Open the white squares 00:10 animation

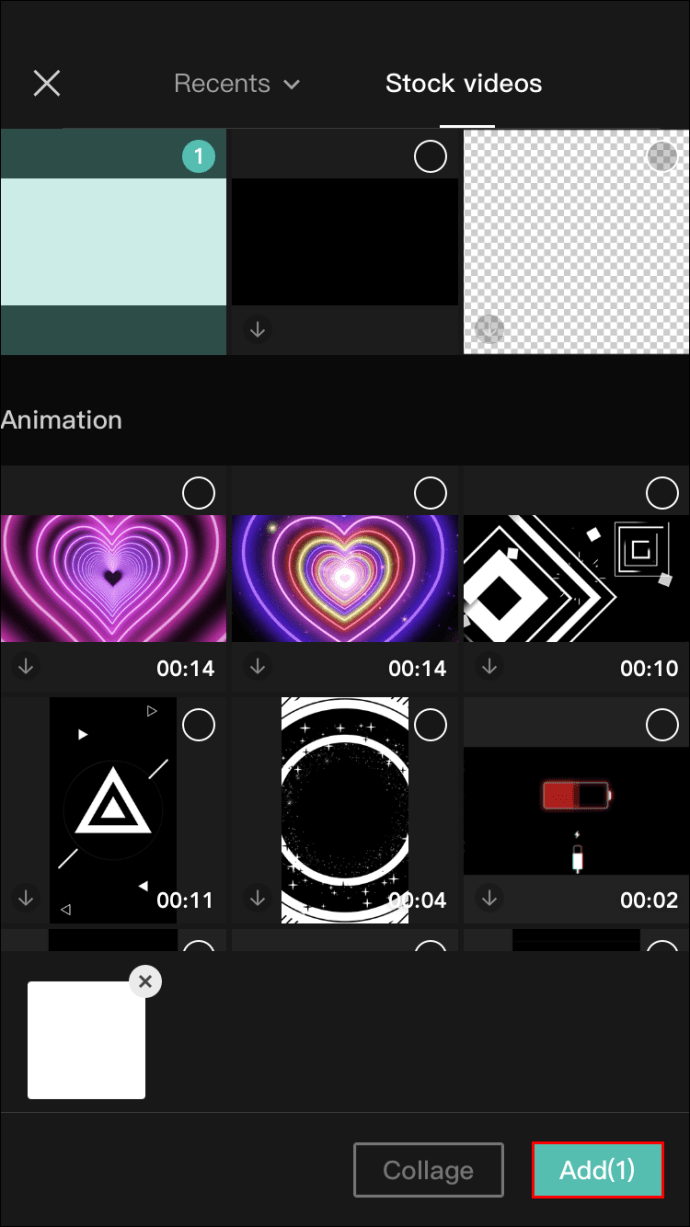pos(575,578)
